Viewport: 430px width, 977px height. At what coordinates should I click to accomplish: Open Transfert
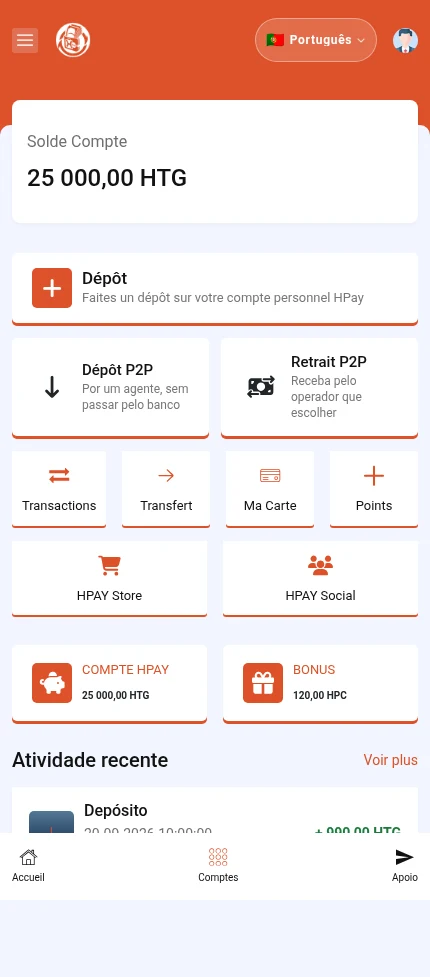click(166, 490)
